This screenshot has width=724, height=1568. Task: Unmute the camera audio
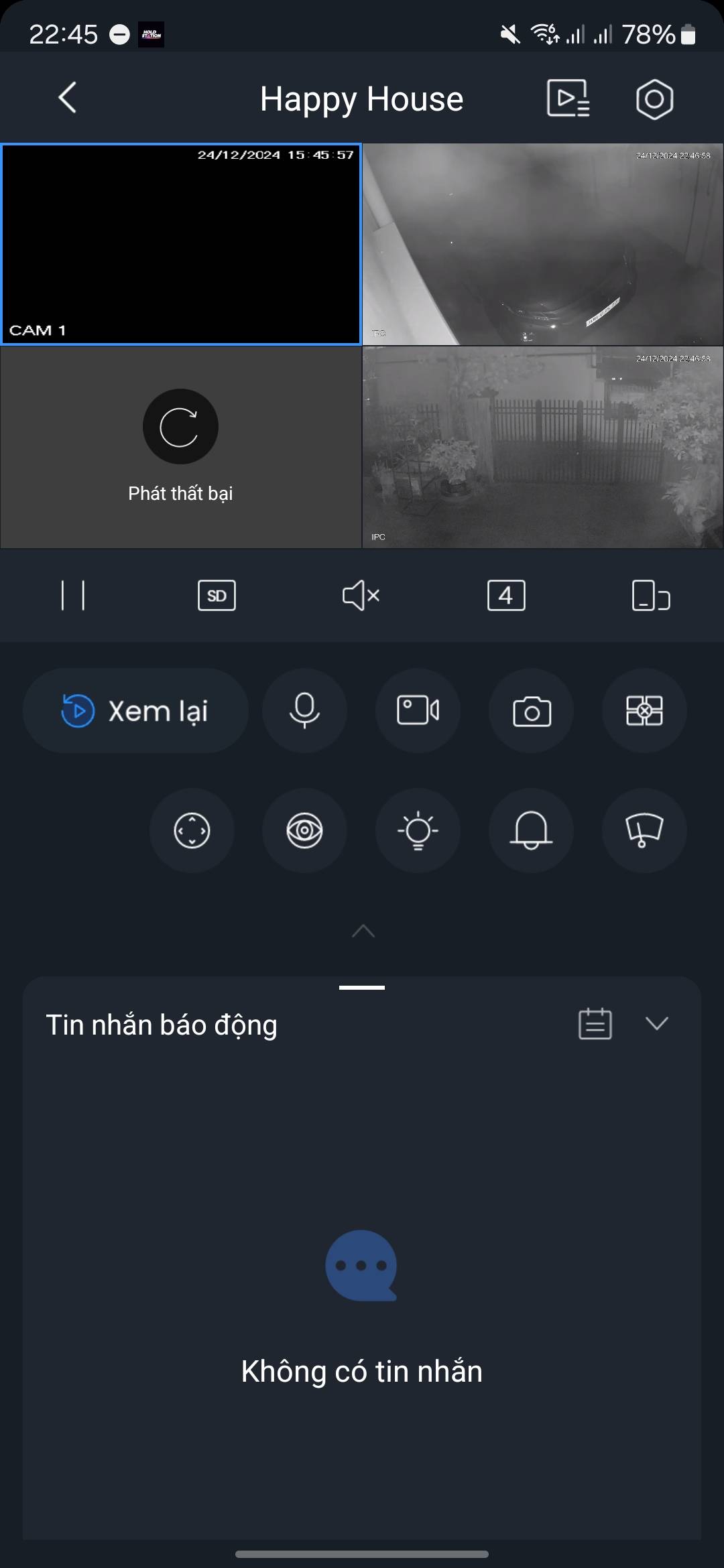click(x=361, y=595)
